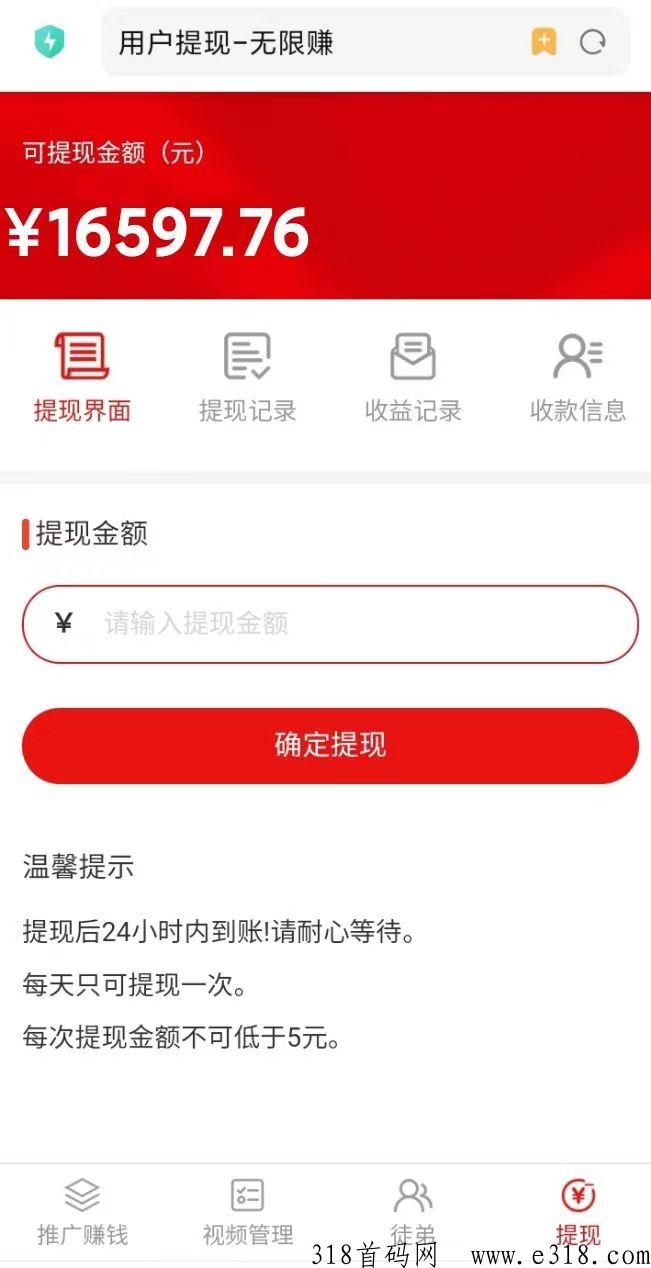Bookmark this page in the browser
This screenshot has height=1268, width=651.
click(543, 42)
